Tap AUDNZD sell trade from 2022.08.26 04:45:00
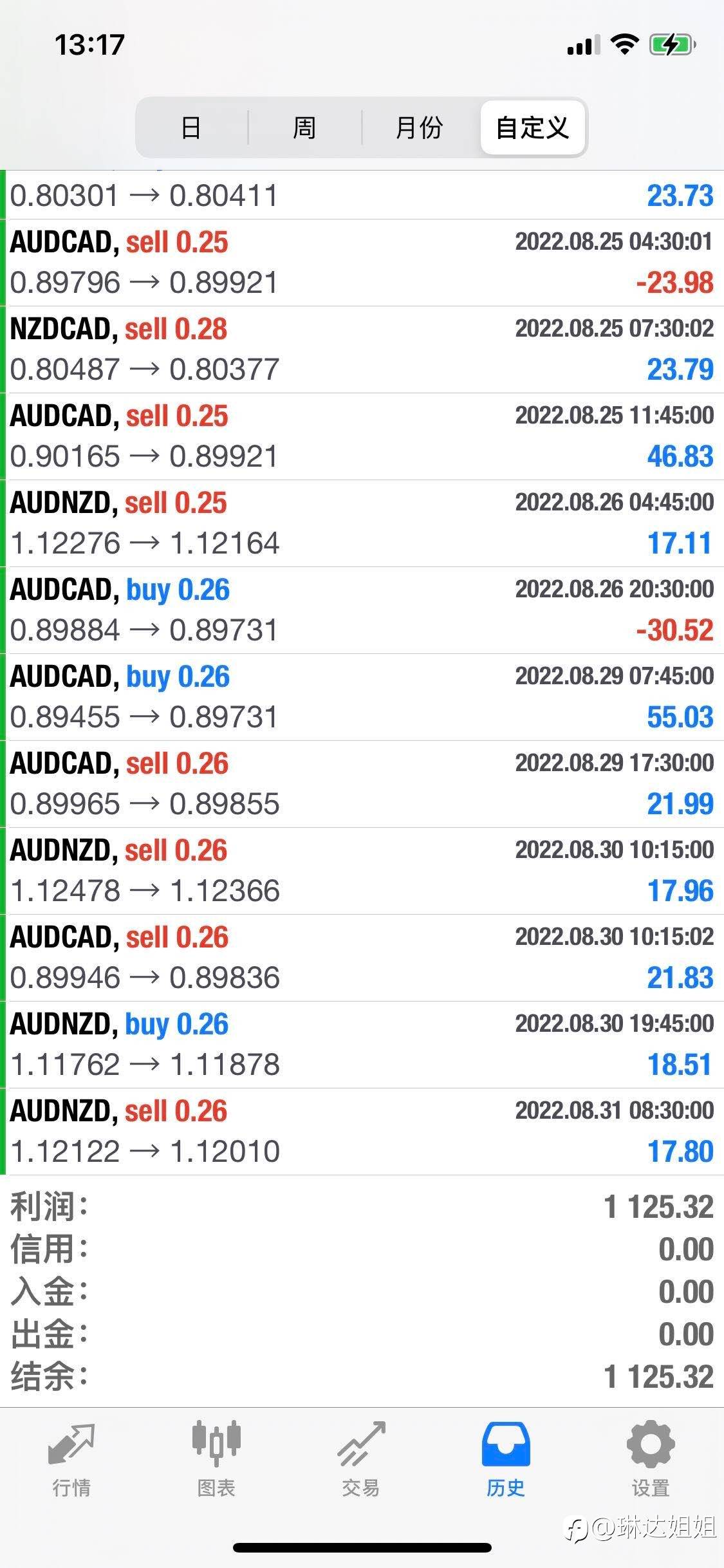Viewport: 724px width, 1568px height. [x=362, y=523]
